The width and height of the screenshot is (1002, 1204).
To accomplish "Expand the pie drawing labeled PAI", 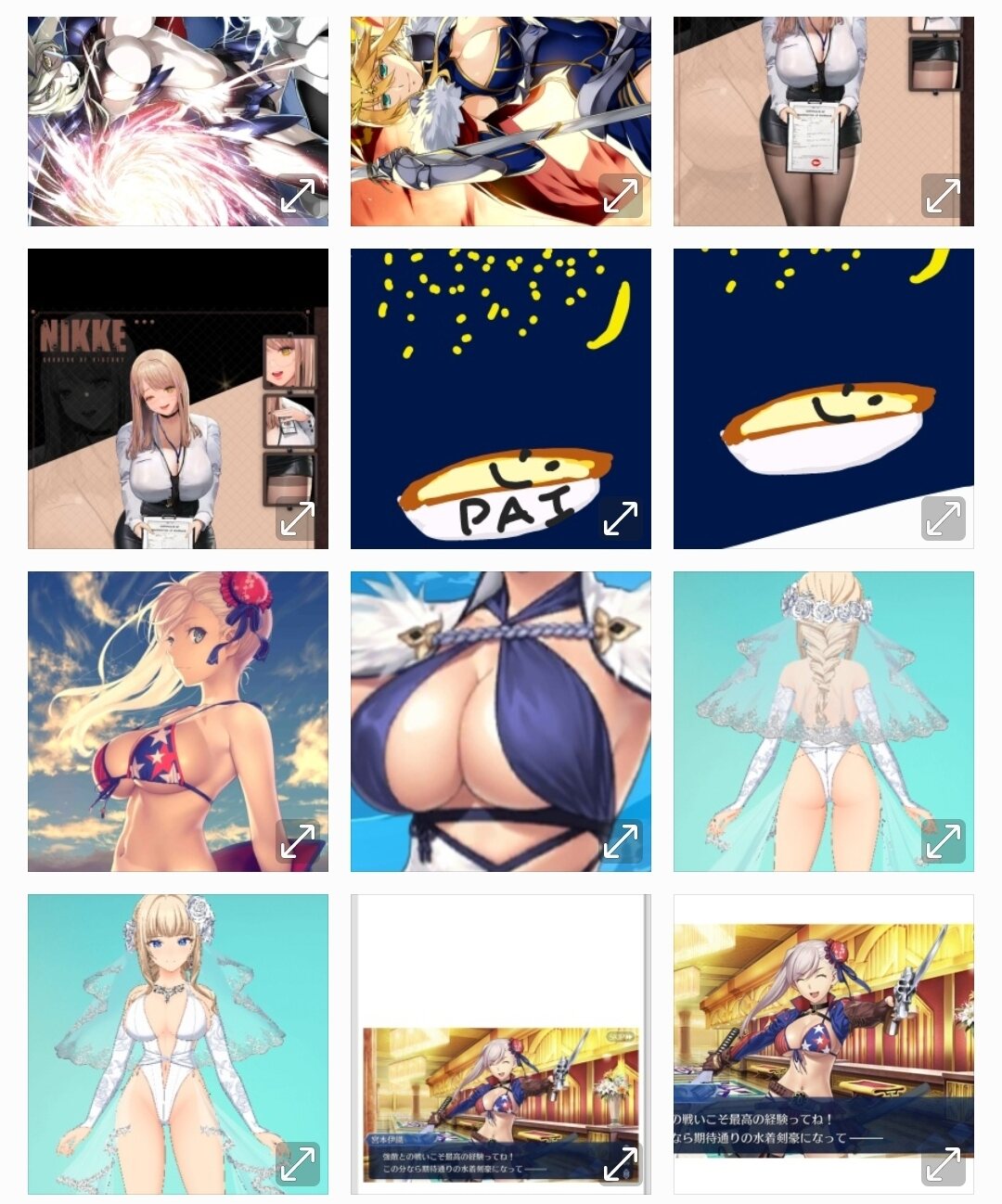I will point(620,519).
